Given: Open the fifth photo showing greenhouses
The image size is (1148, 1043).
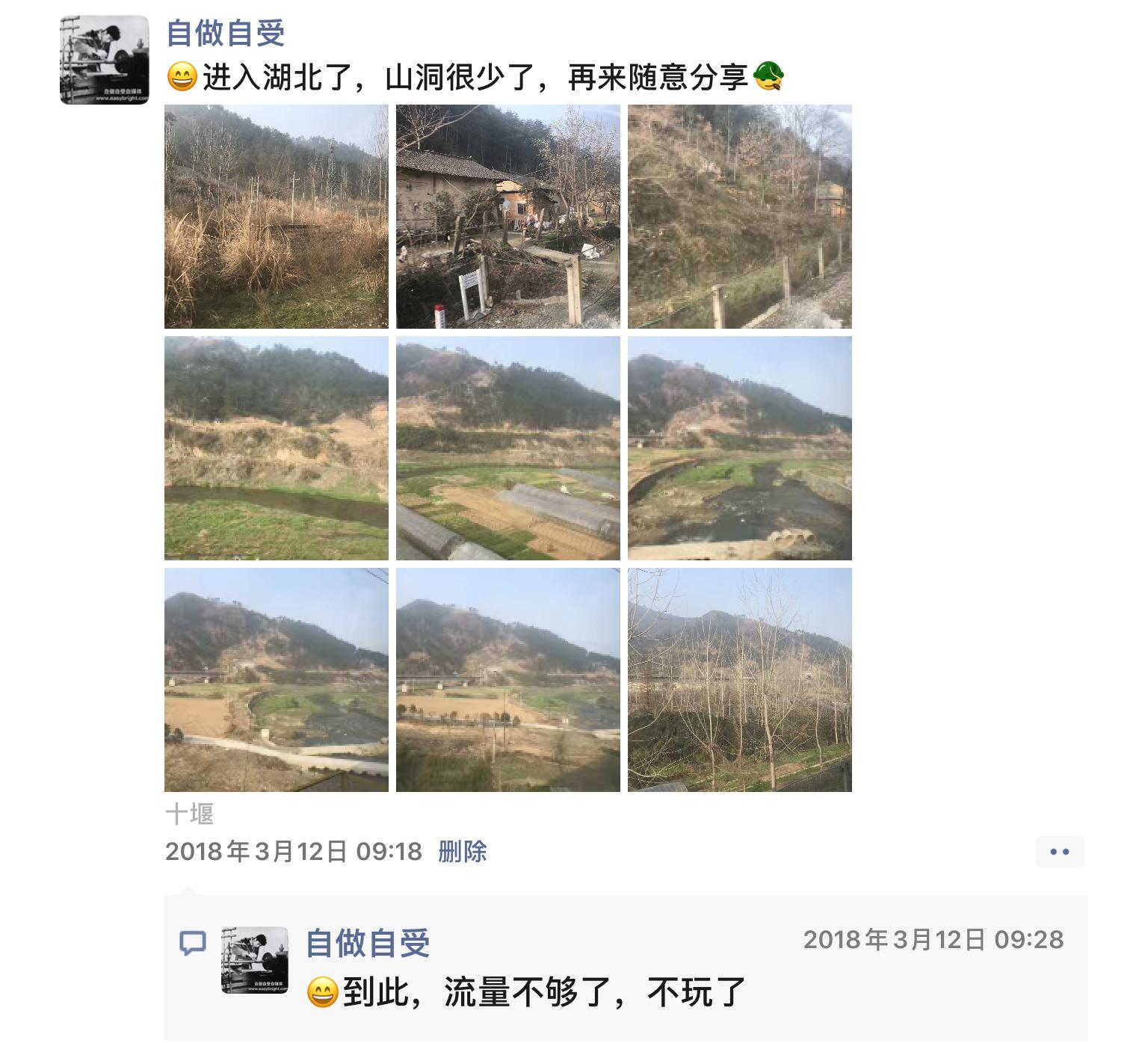Looking at the screenshot, I should (x=508, y=448).
